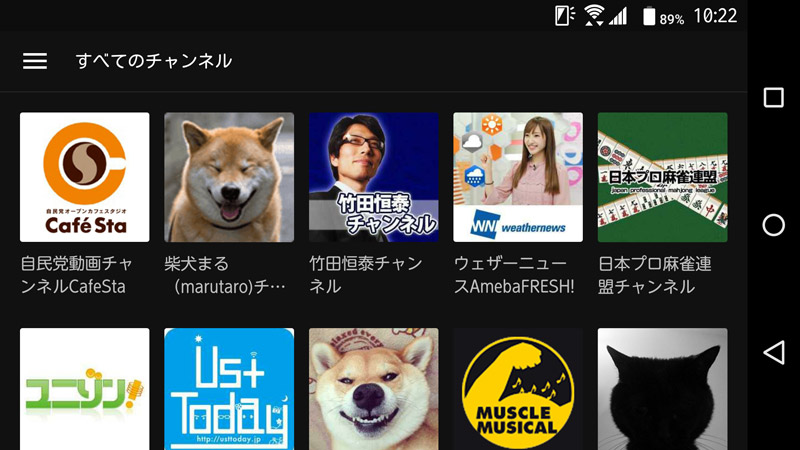The height and width of the screenshot is (450, 800).
Task: Open the ユニゾン channel tile
Action: 85,390
